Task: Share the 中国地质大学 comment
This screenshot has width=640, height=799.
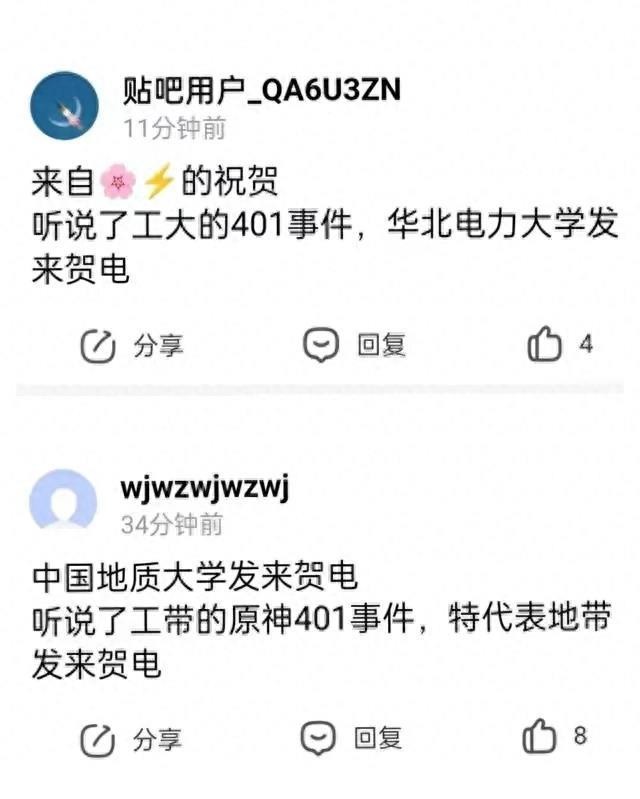Action: pos(131,739)
